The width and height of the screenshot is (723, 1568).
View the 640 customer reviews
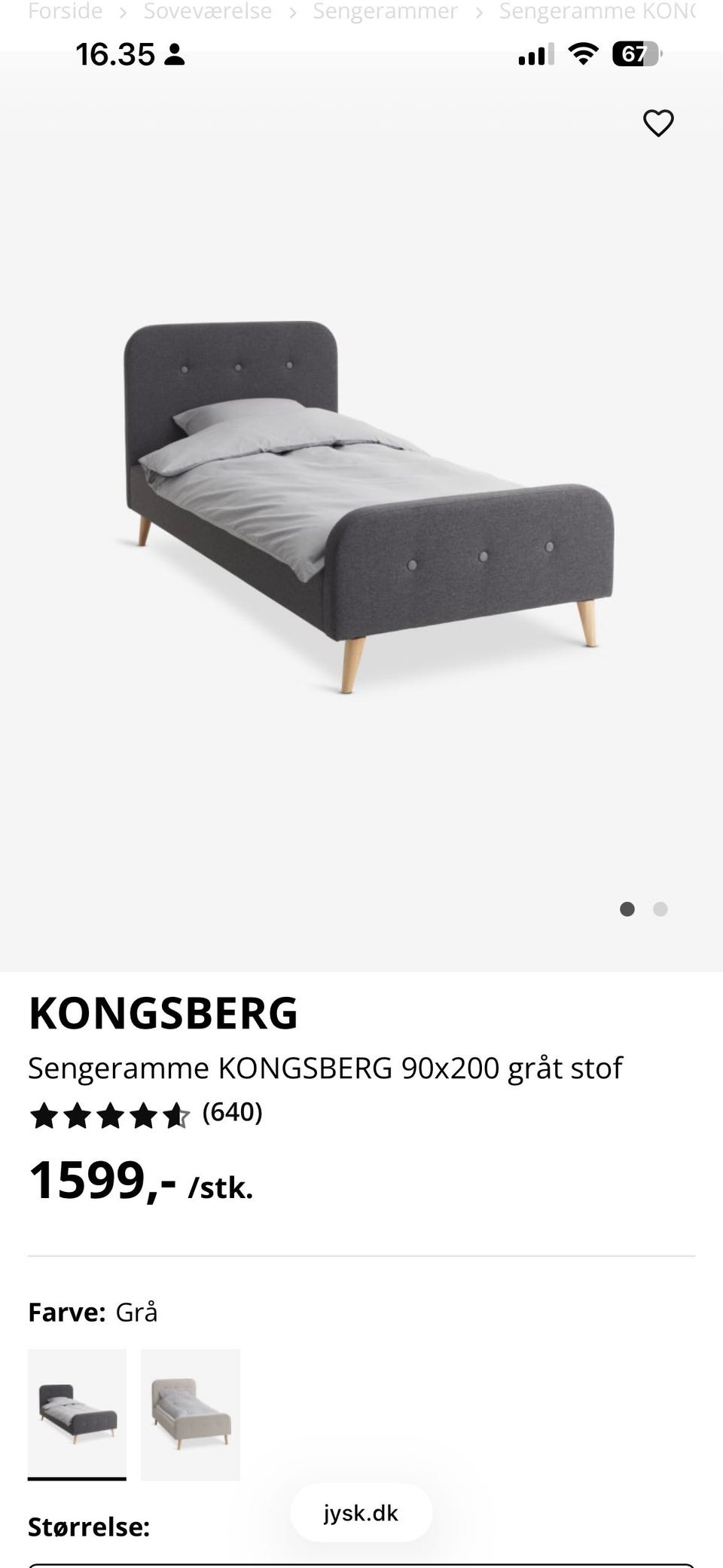(x=232, y=1112)
